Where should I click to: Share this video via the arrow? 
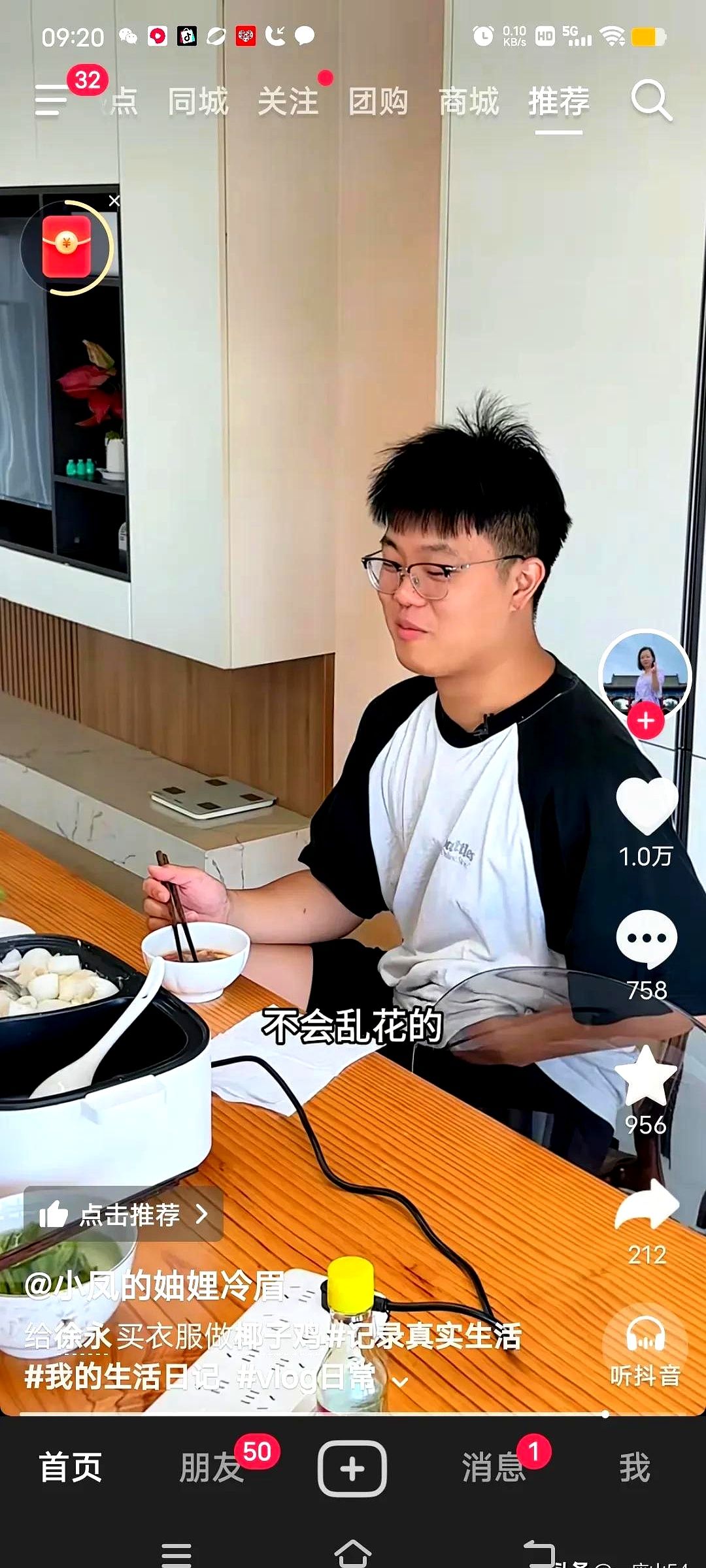[x=647, y=1207]
